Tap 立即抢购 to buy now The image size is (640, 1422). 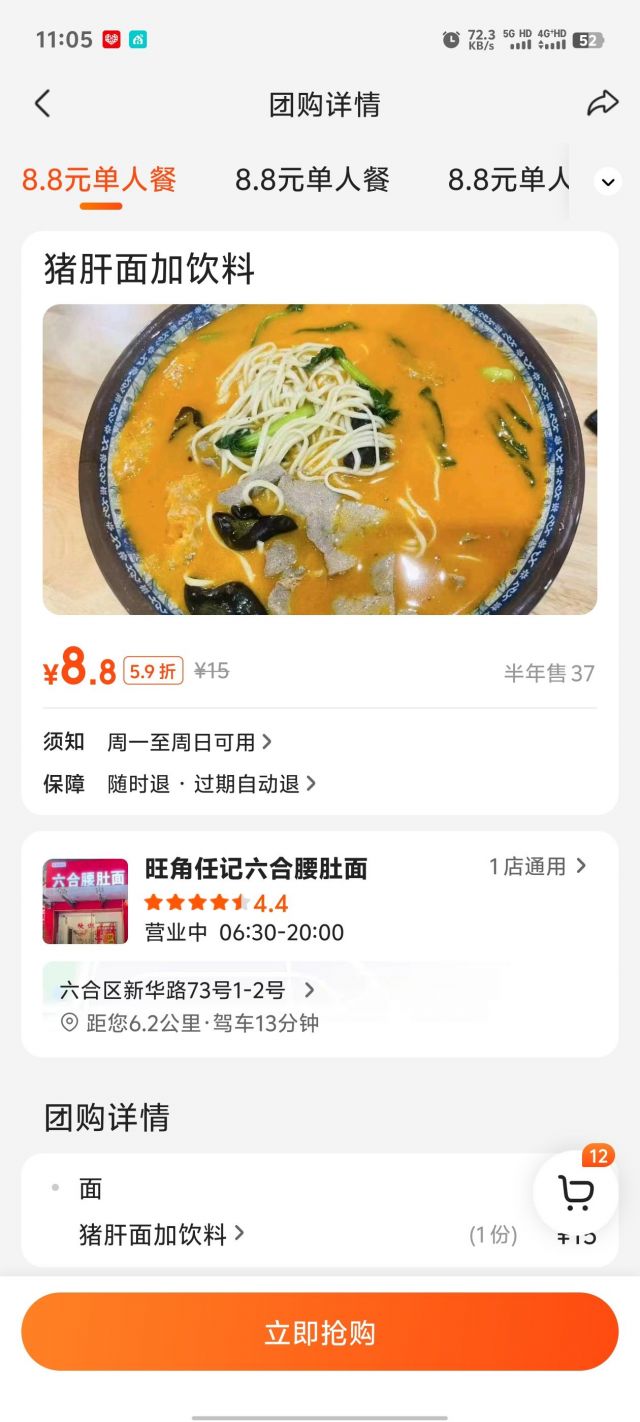tap(320, 1332)
